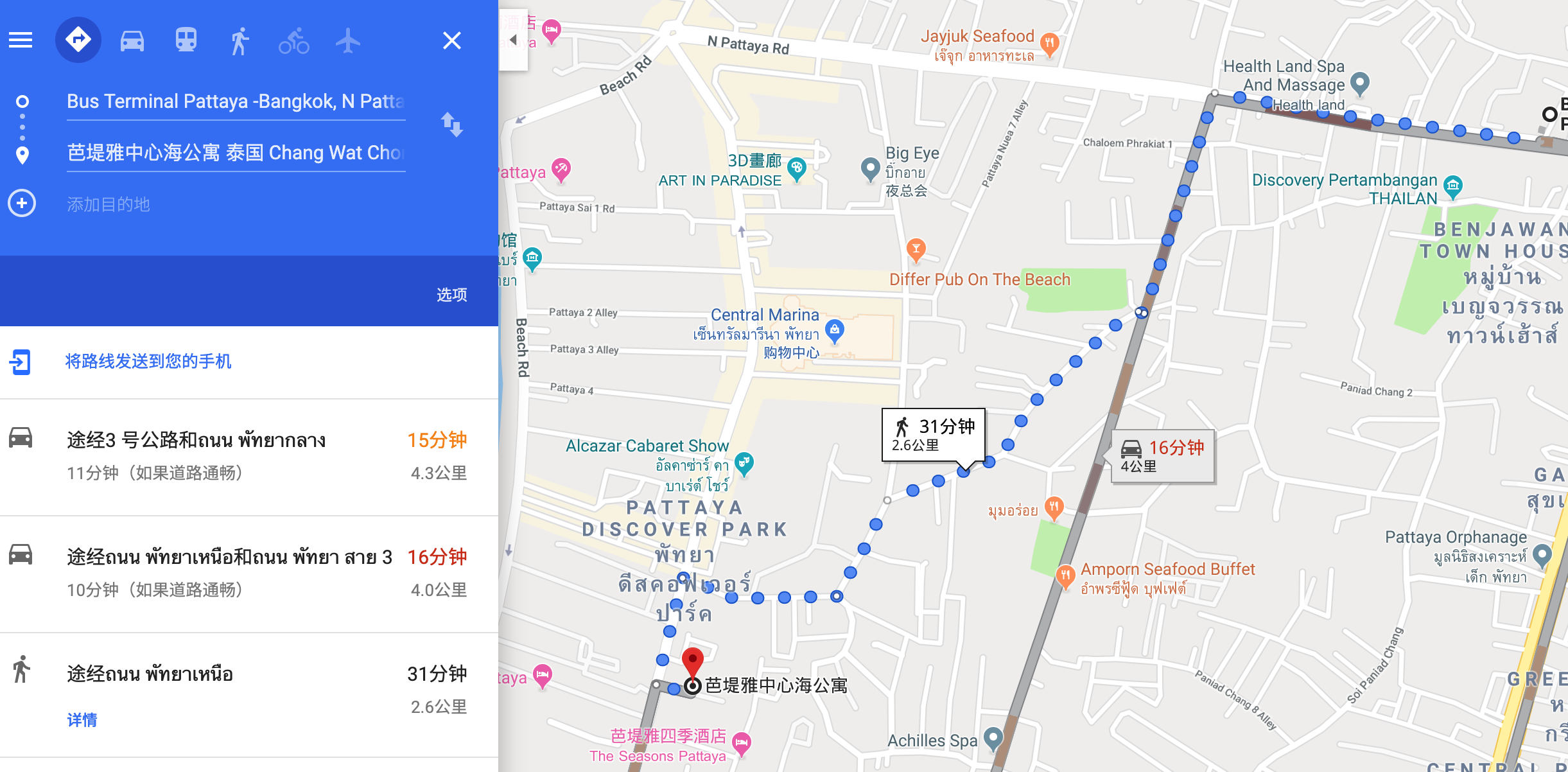Switch to walking directions
This screenshot has width=1568, height=772.
240,40
